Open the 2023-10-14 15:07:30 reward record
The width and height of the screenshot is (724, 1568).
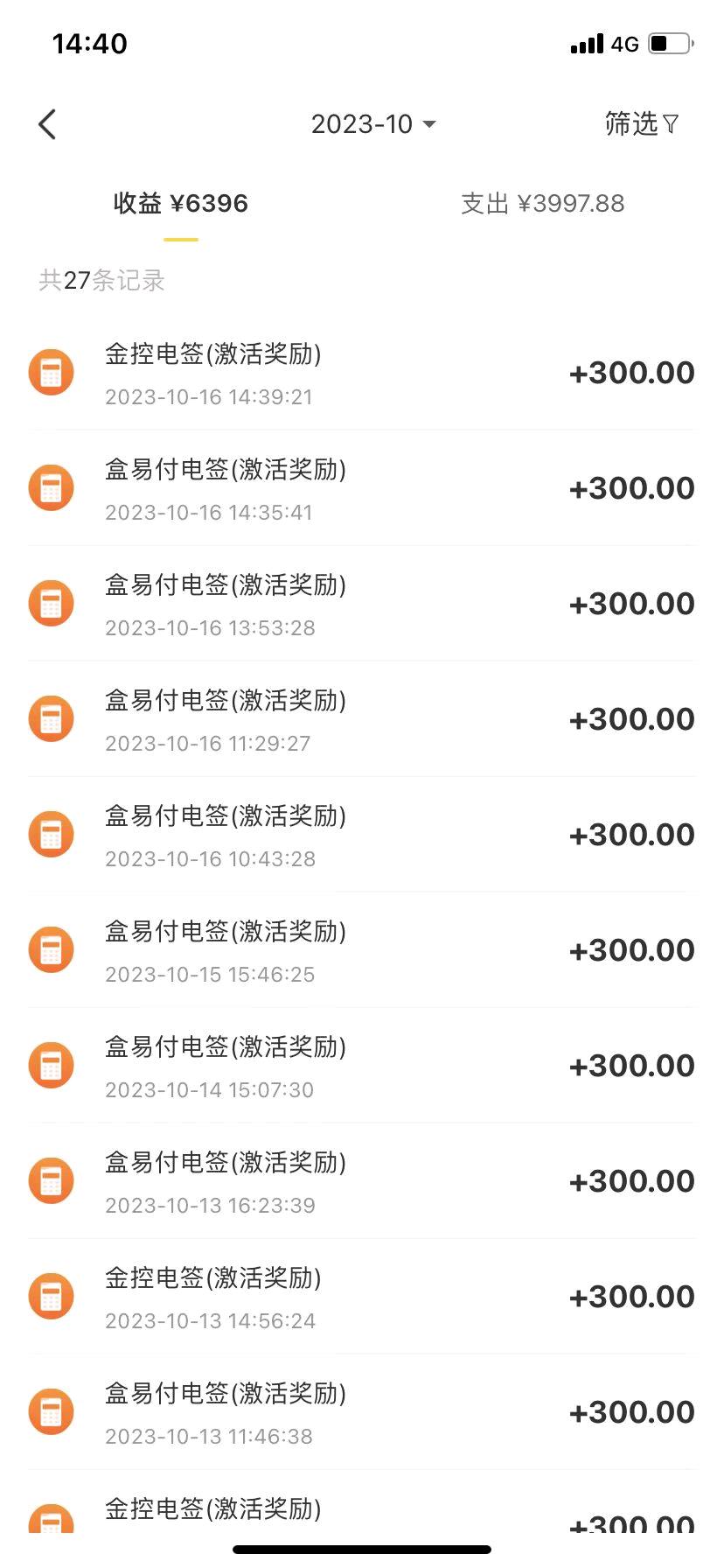362,1066
